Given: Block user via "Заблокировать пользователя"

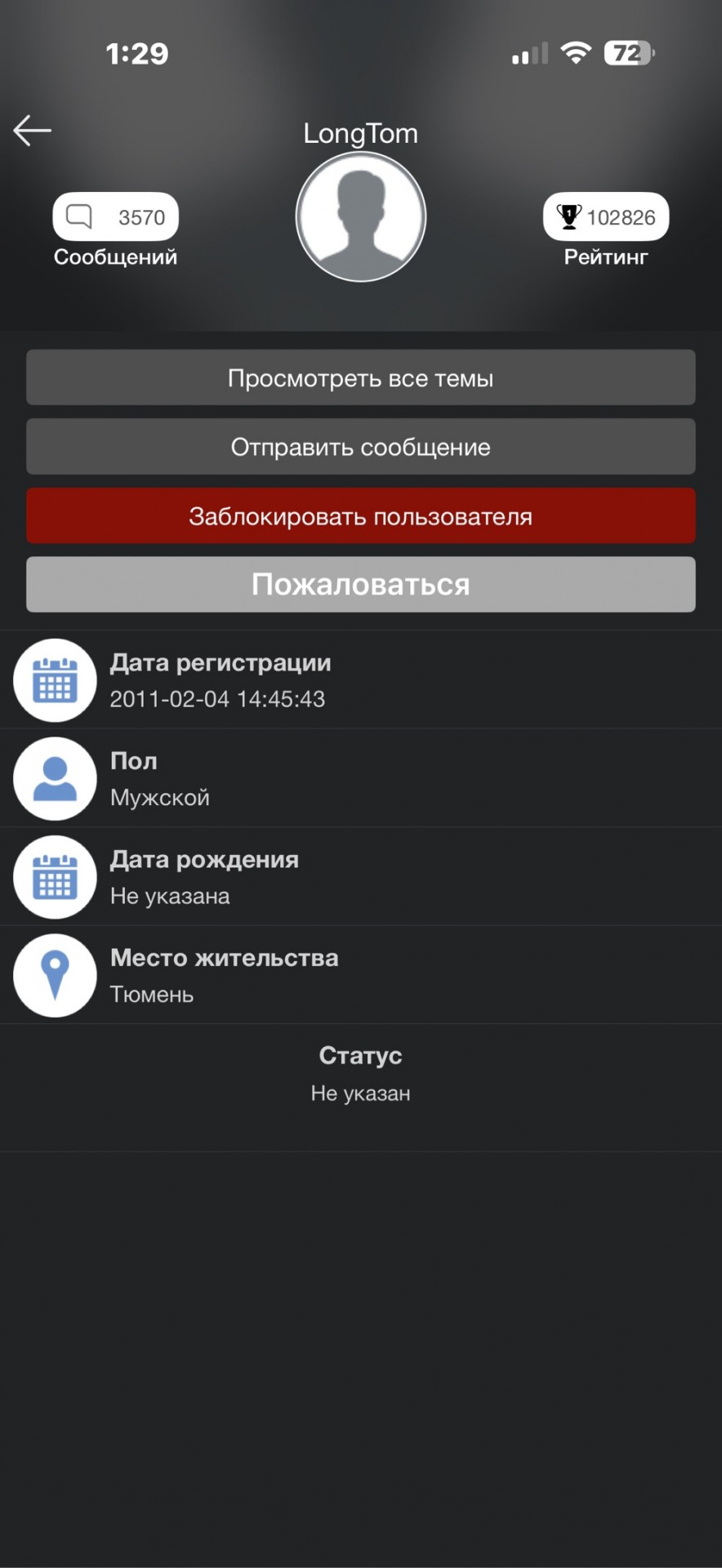Looking at the screenshot, I should (360, 516).
